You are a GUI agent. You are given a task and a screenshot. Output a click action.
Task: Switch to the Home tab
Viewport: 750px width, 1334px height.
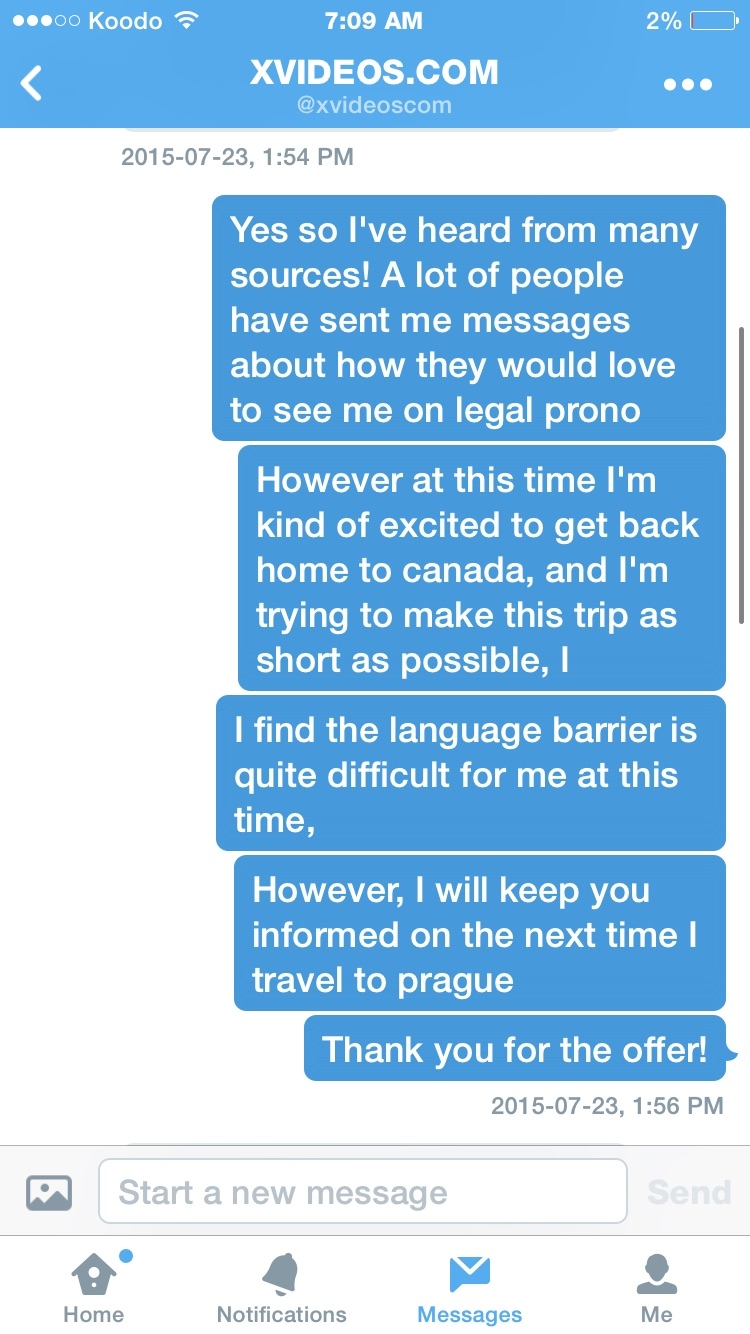pyautogui.click(x=93, y=1286)
